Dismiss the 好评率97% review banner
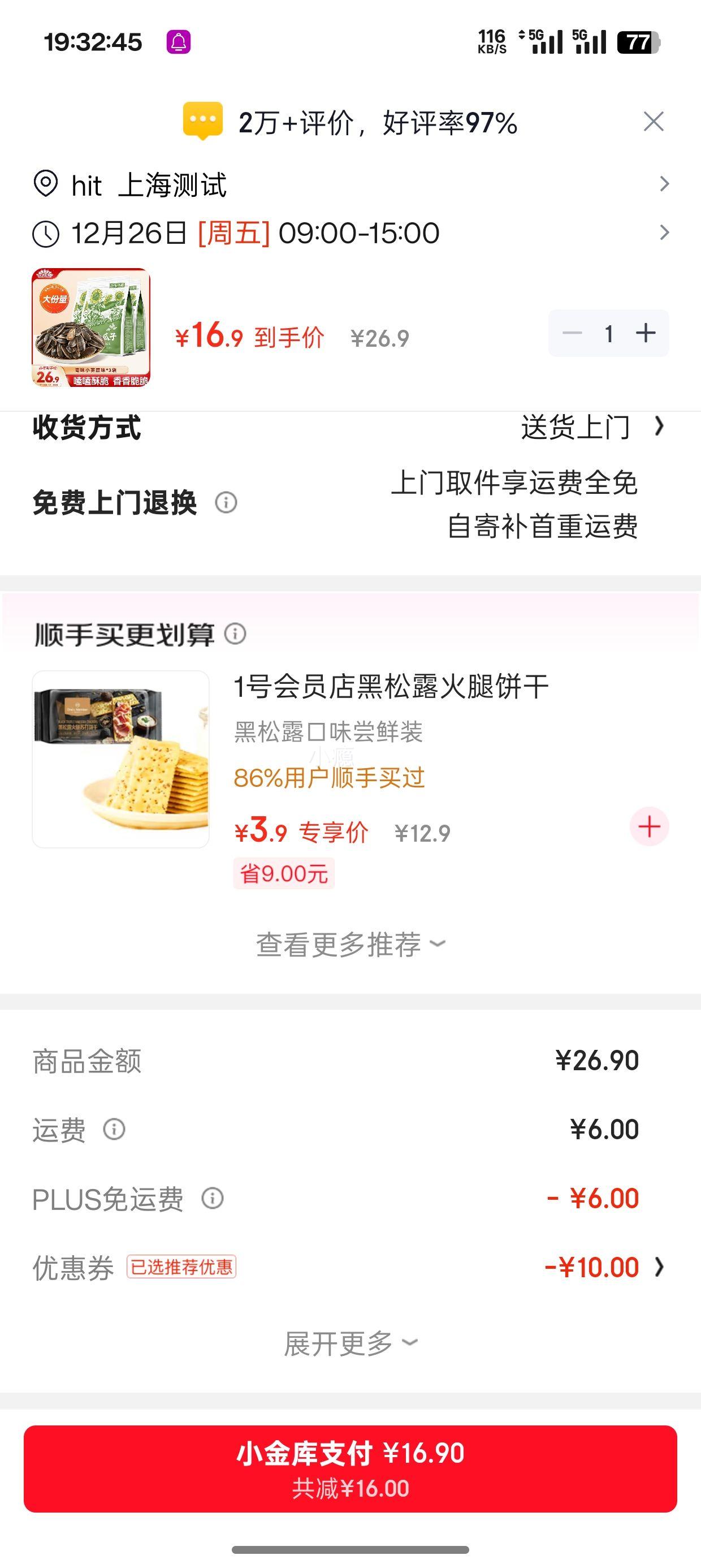This screenshot has width=701, height=1568. [x=653, y=122]
